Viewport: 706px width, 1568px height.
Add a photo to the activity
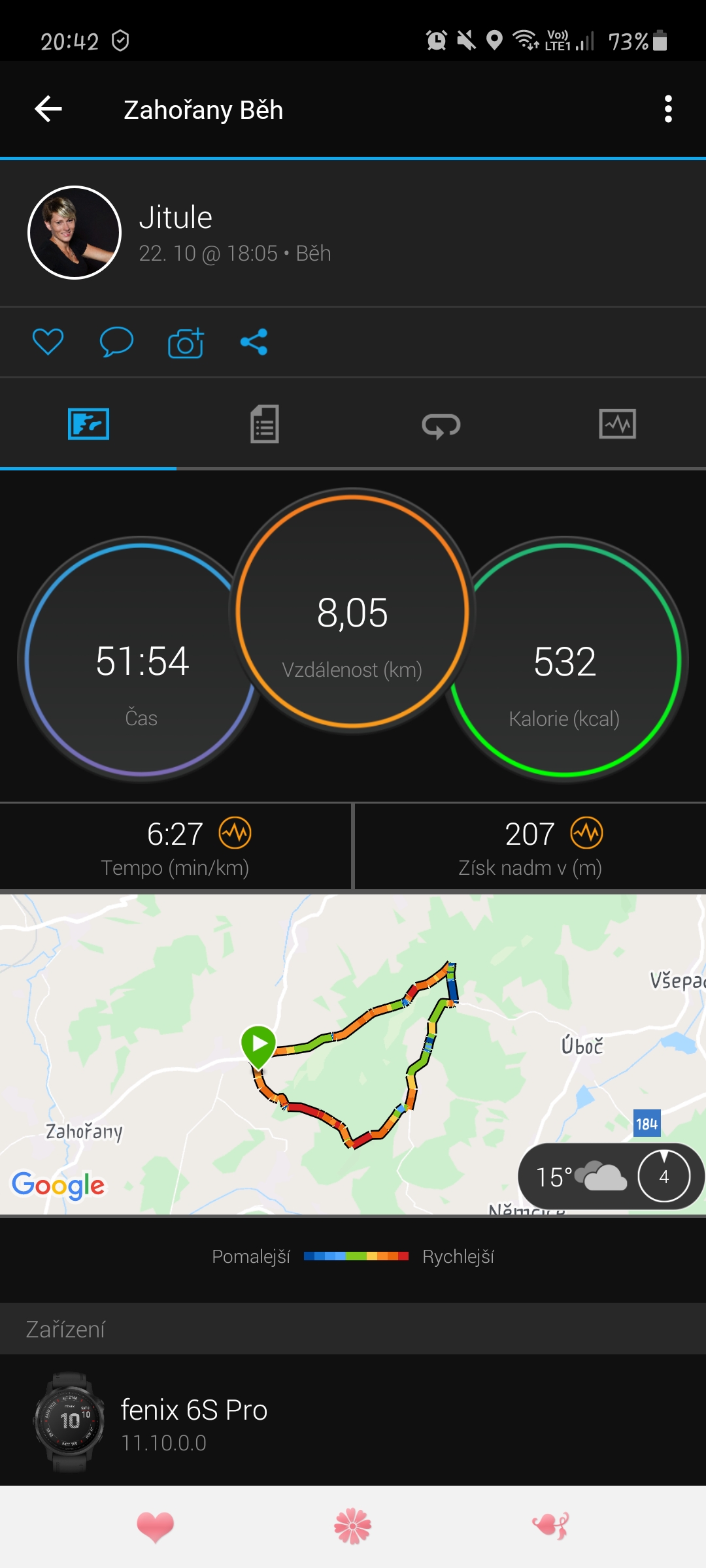pos(186,342)
